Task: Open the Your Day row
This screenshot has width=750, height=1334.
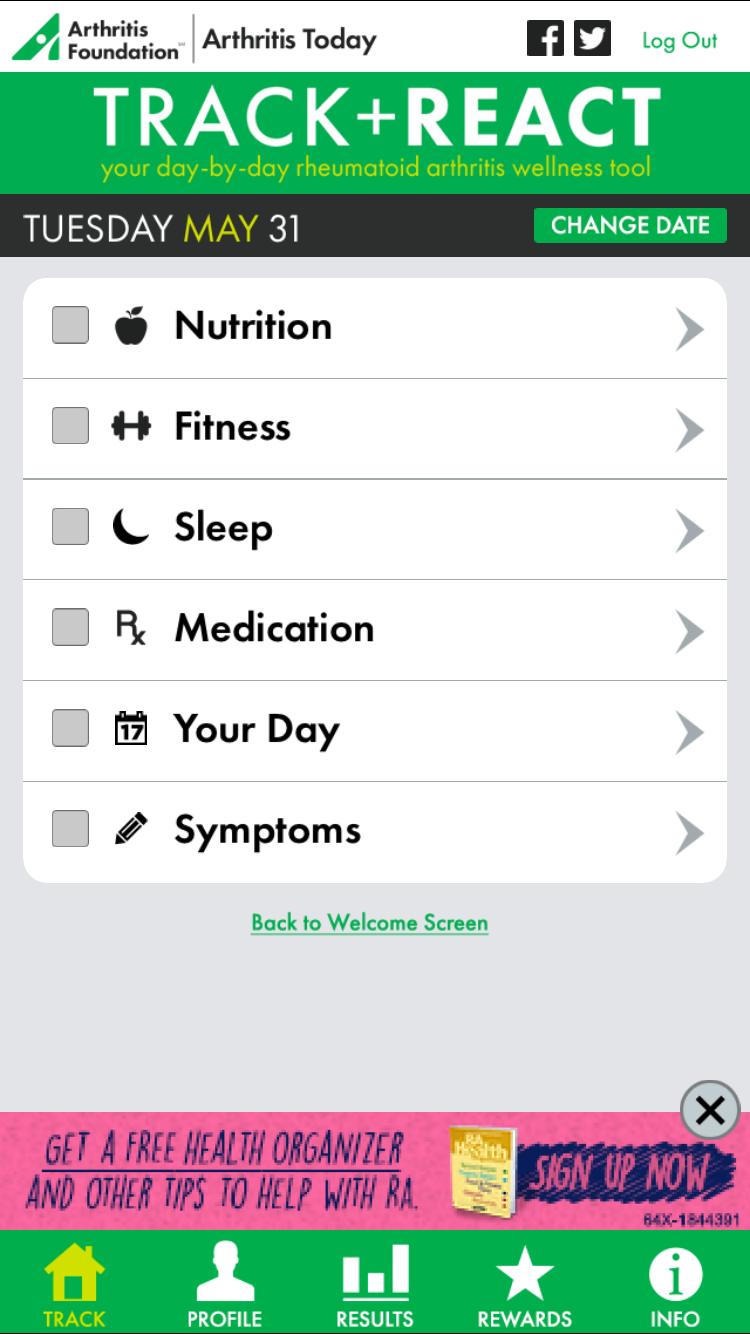Action: click(375, 731)
